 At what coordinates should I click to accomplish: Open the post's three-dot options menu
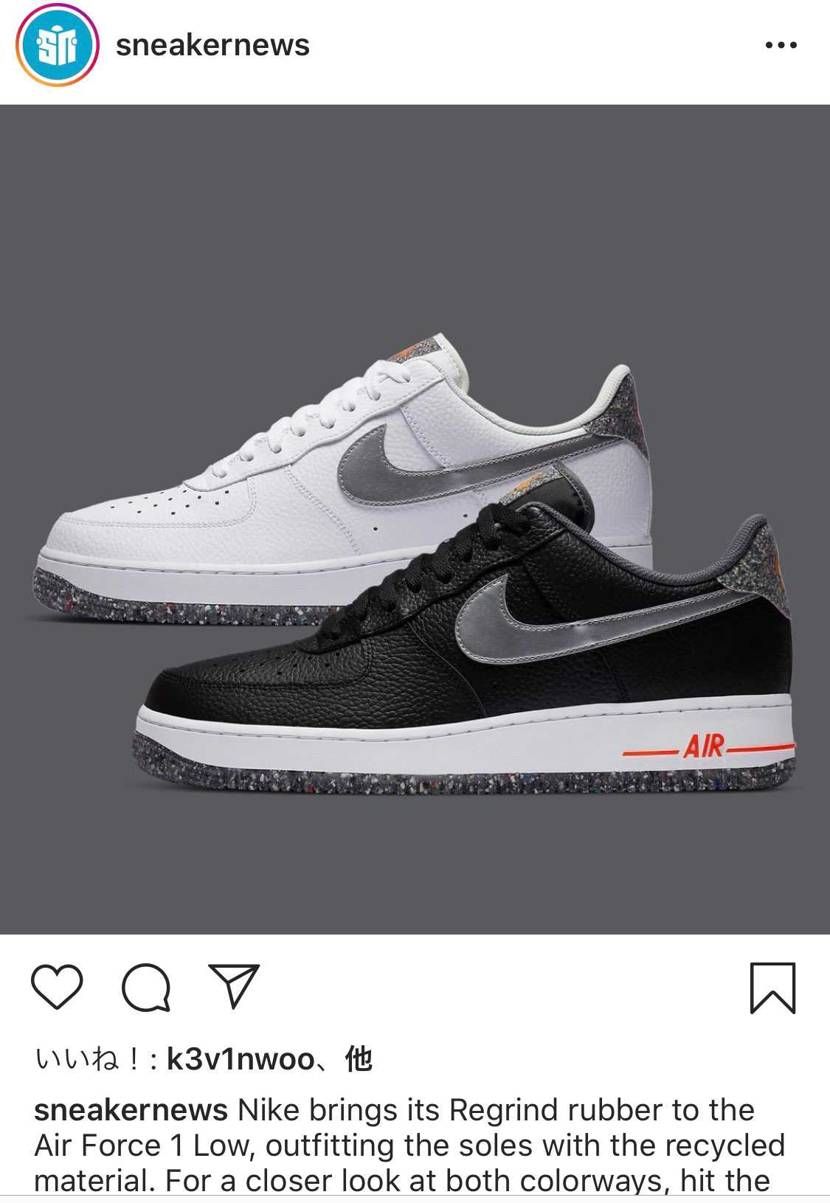point(780,46)
